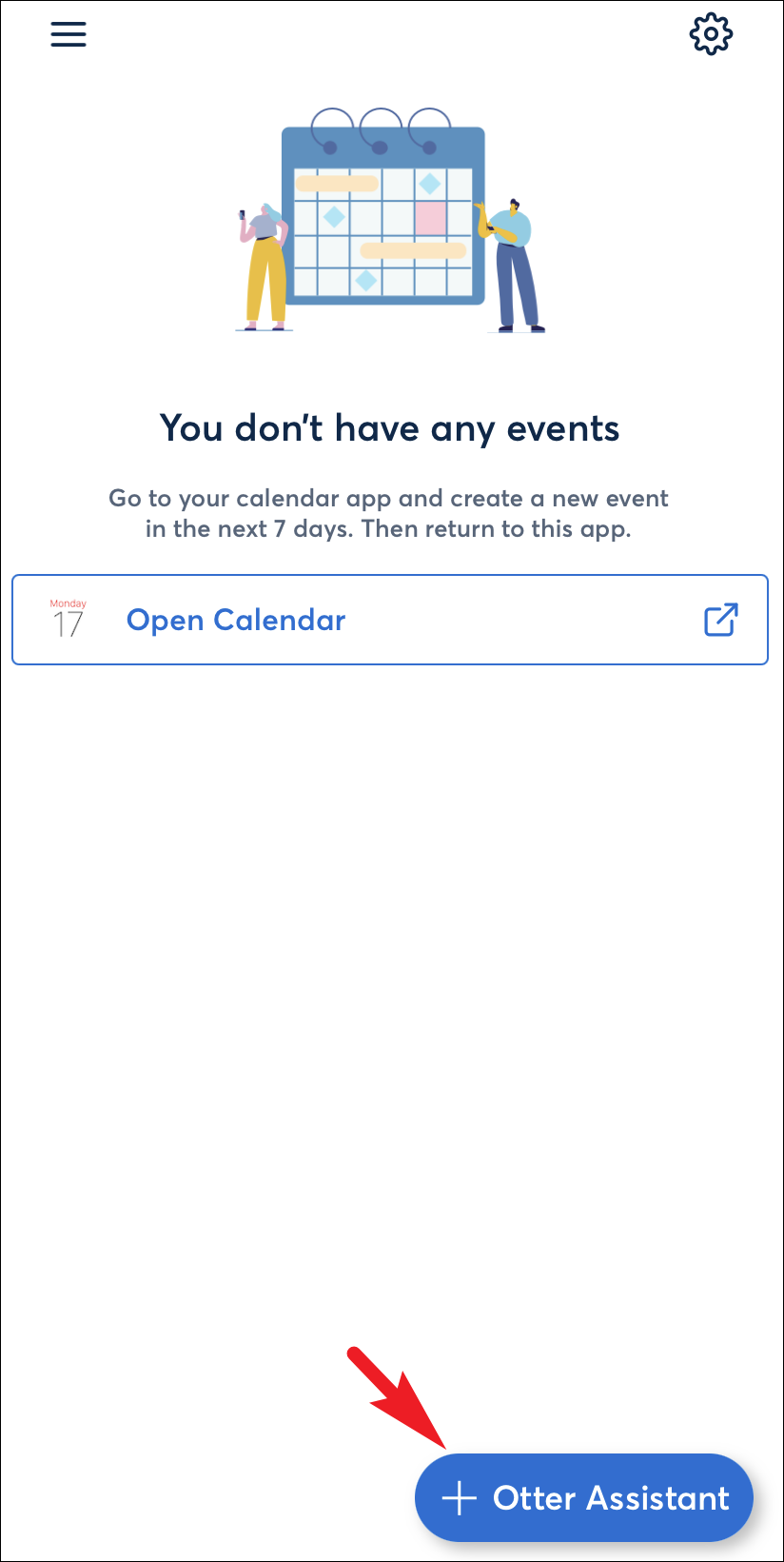
Task: Open the hamburger drawer menu
Action: click(69, 34)
